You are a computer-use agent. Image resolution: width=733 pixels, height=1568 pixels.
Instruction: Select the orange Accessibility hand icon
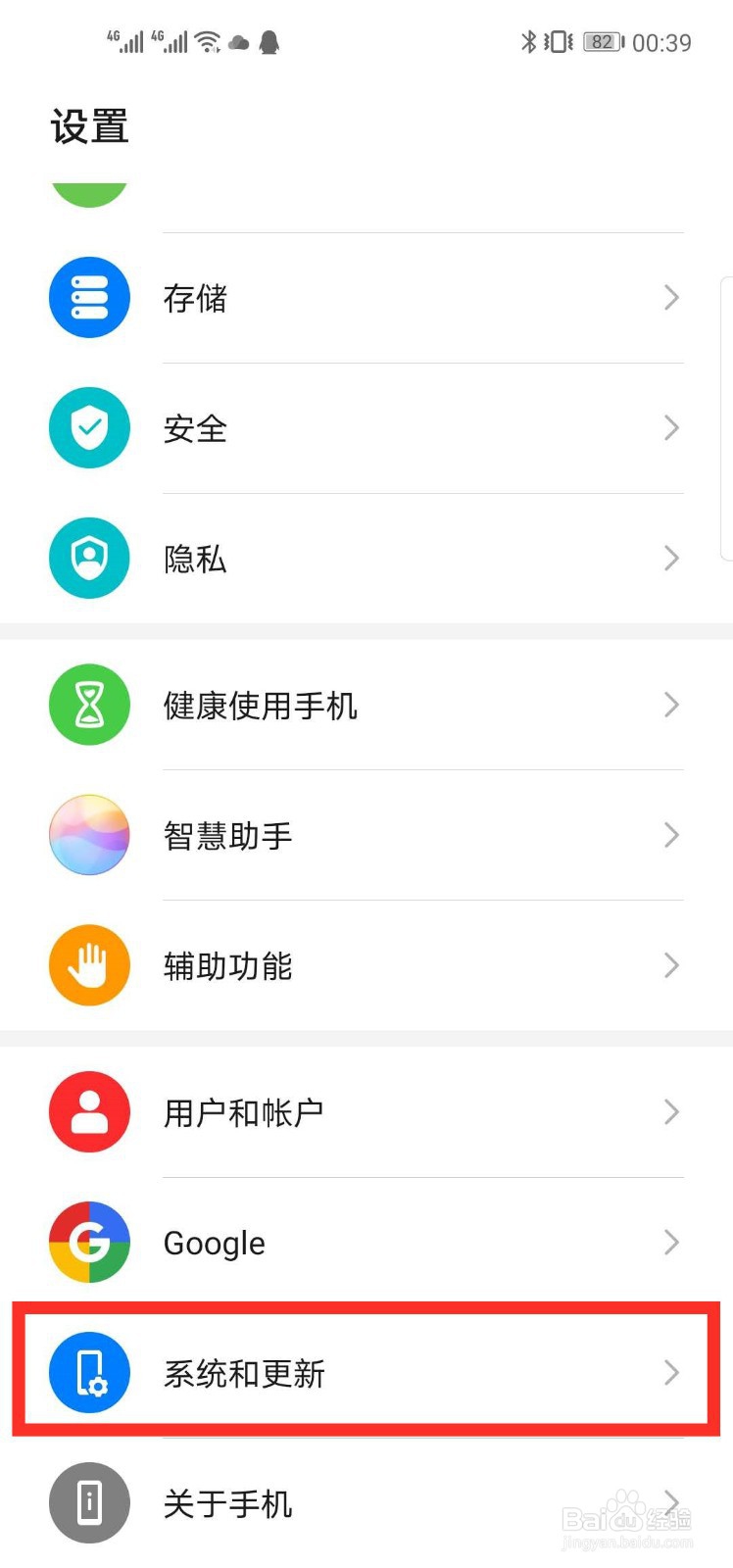(x=89, y=965)
